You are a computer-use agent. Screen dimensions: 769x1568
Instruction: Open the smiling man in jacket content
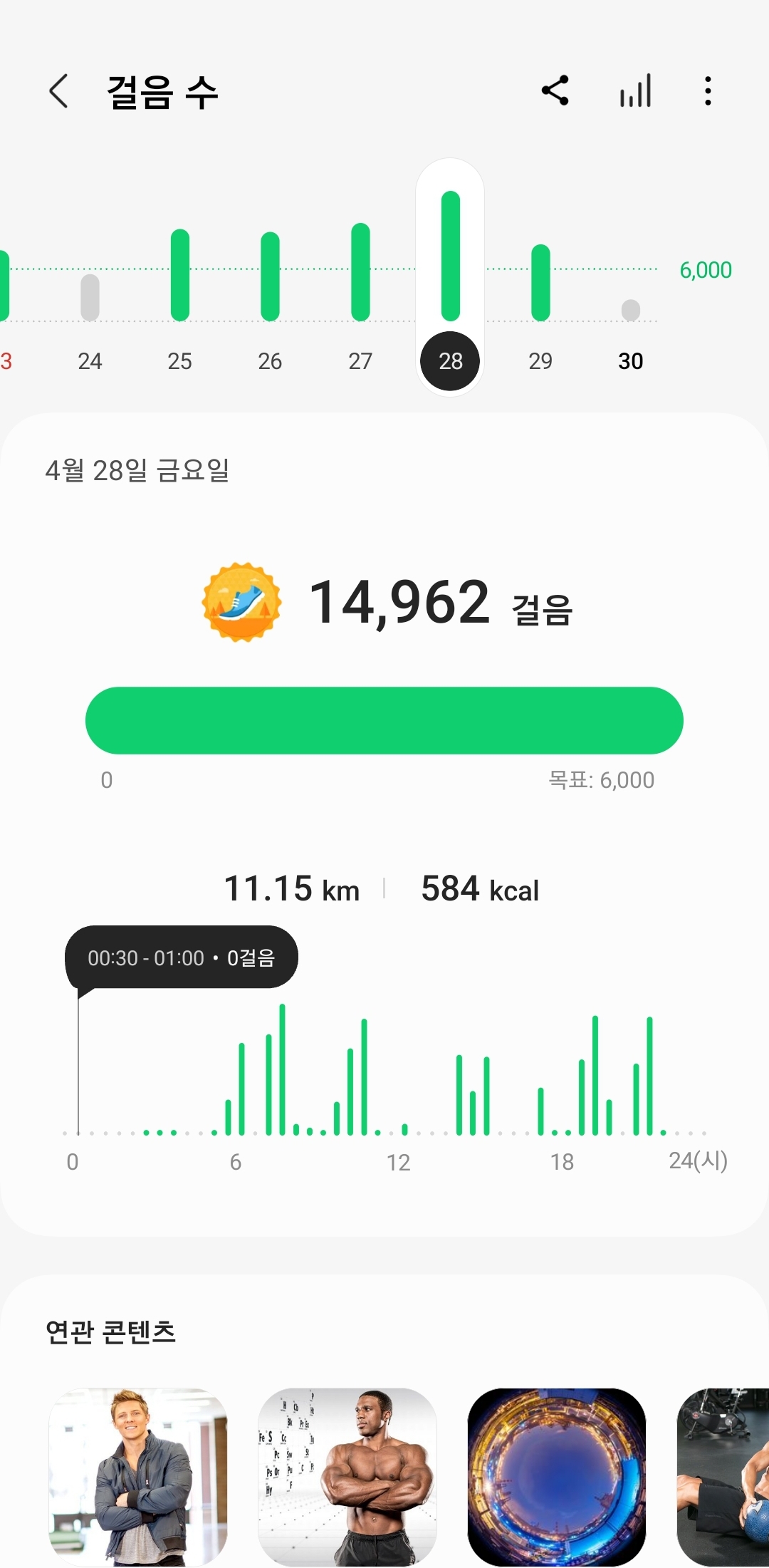point(138,1476)
